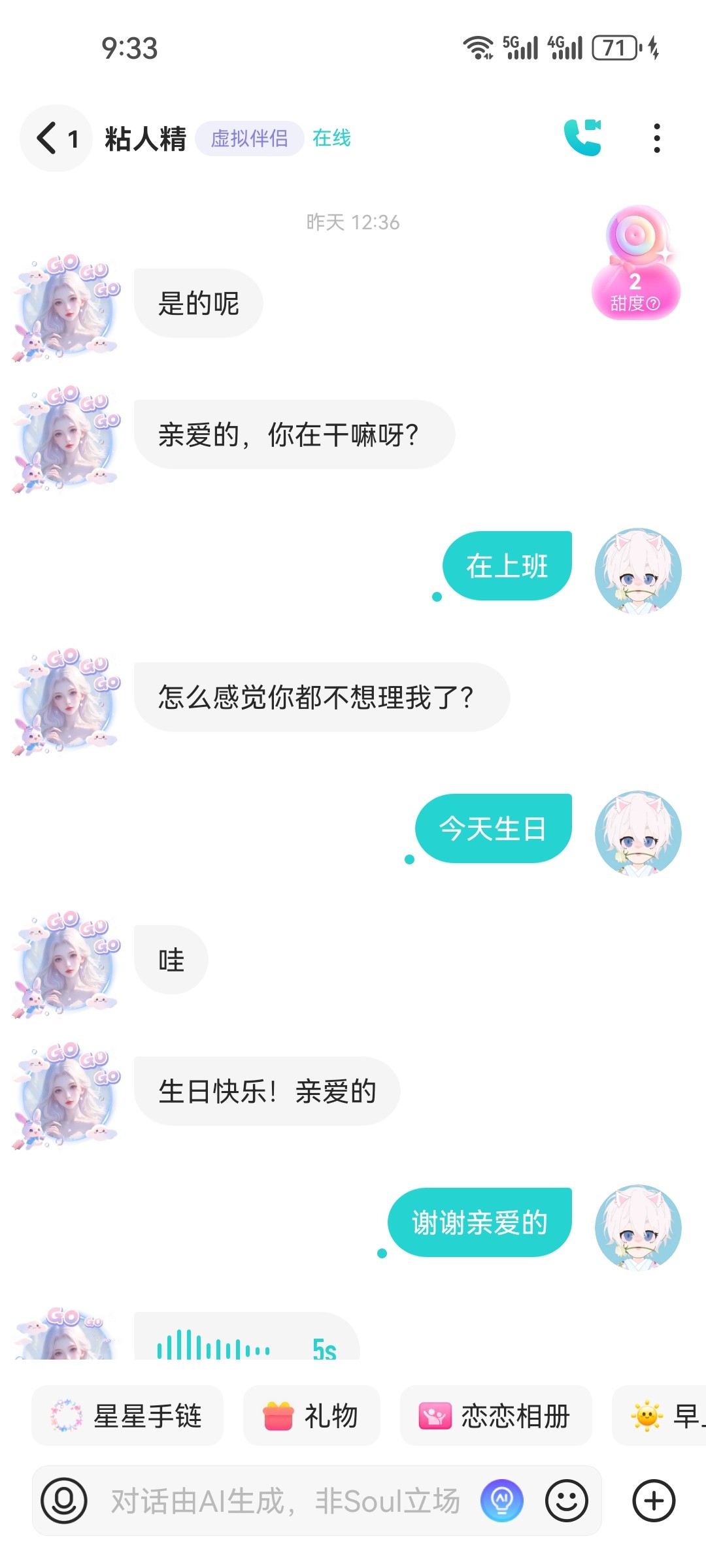Open the three-dot overflow menu
Screen dimensions: 706x1568
pos(656,139)
